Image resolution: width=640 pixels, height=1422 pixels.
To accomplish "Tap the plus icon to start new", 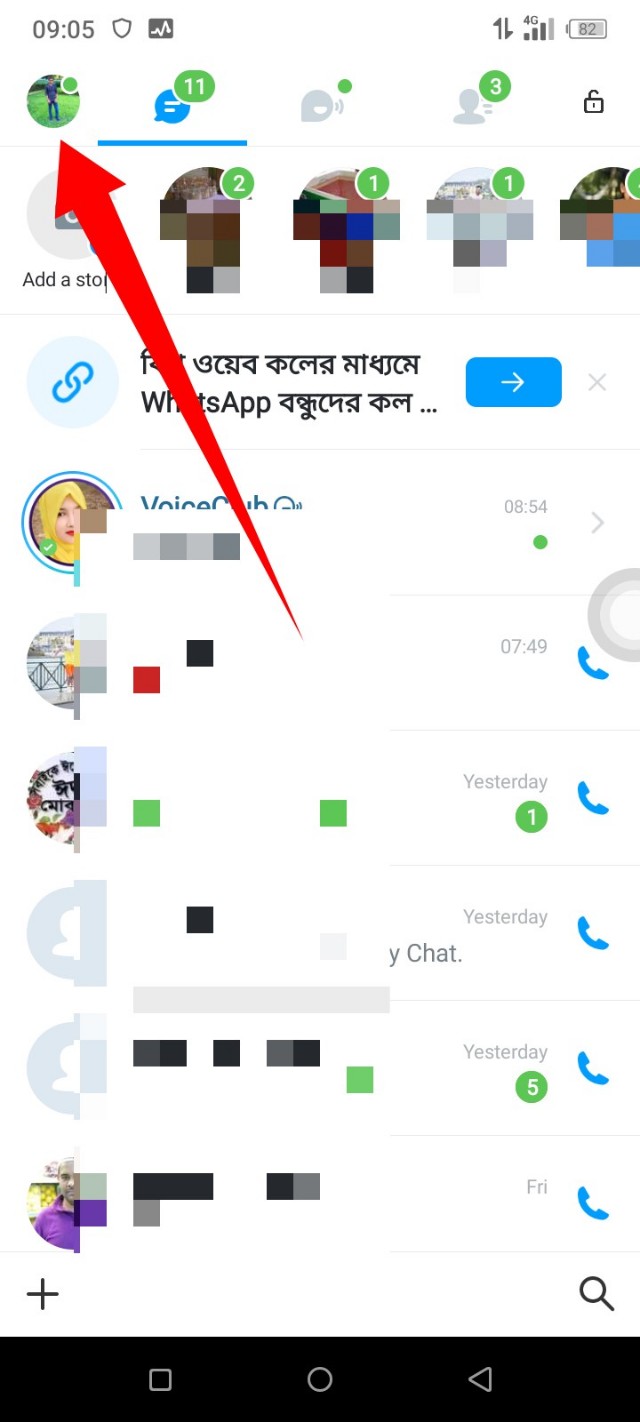I will pyautogui.click(x=43, y=1294).
